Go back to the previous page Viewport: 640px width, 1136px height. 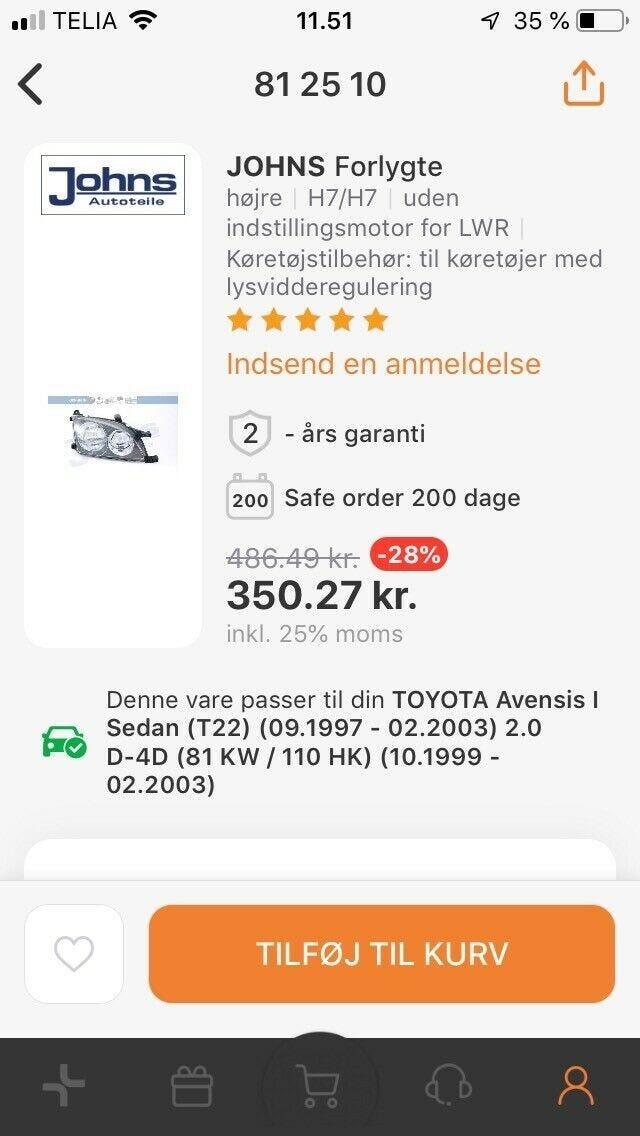click(x=32, y=84)
